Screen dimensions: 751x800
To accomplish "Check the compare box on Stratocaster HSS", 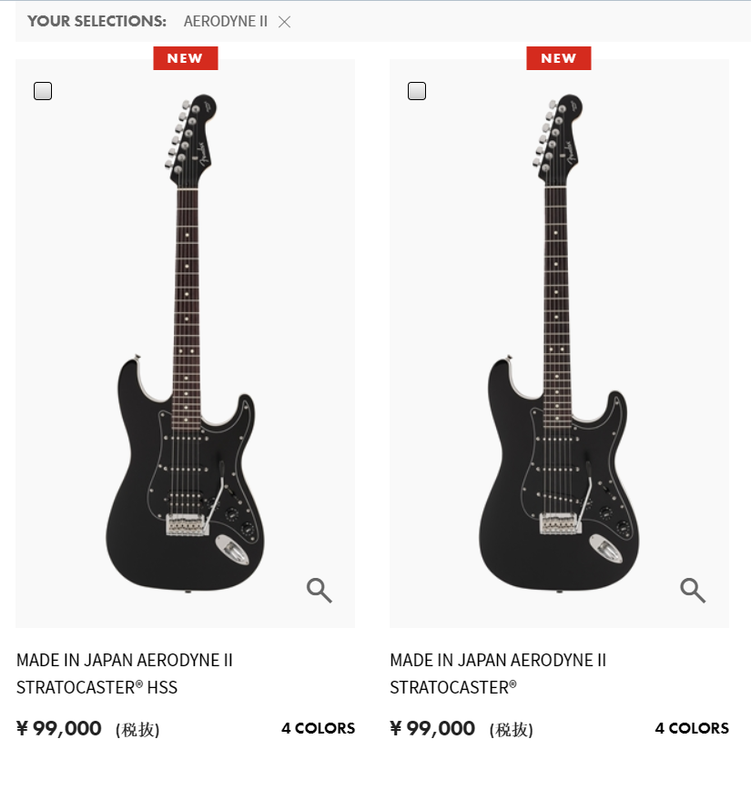I will click(43, 91).
